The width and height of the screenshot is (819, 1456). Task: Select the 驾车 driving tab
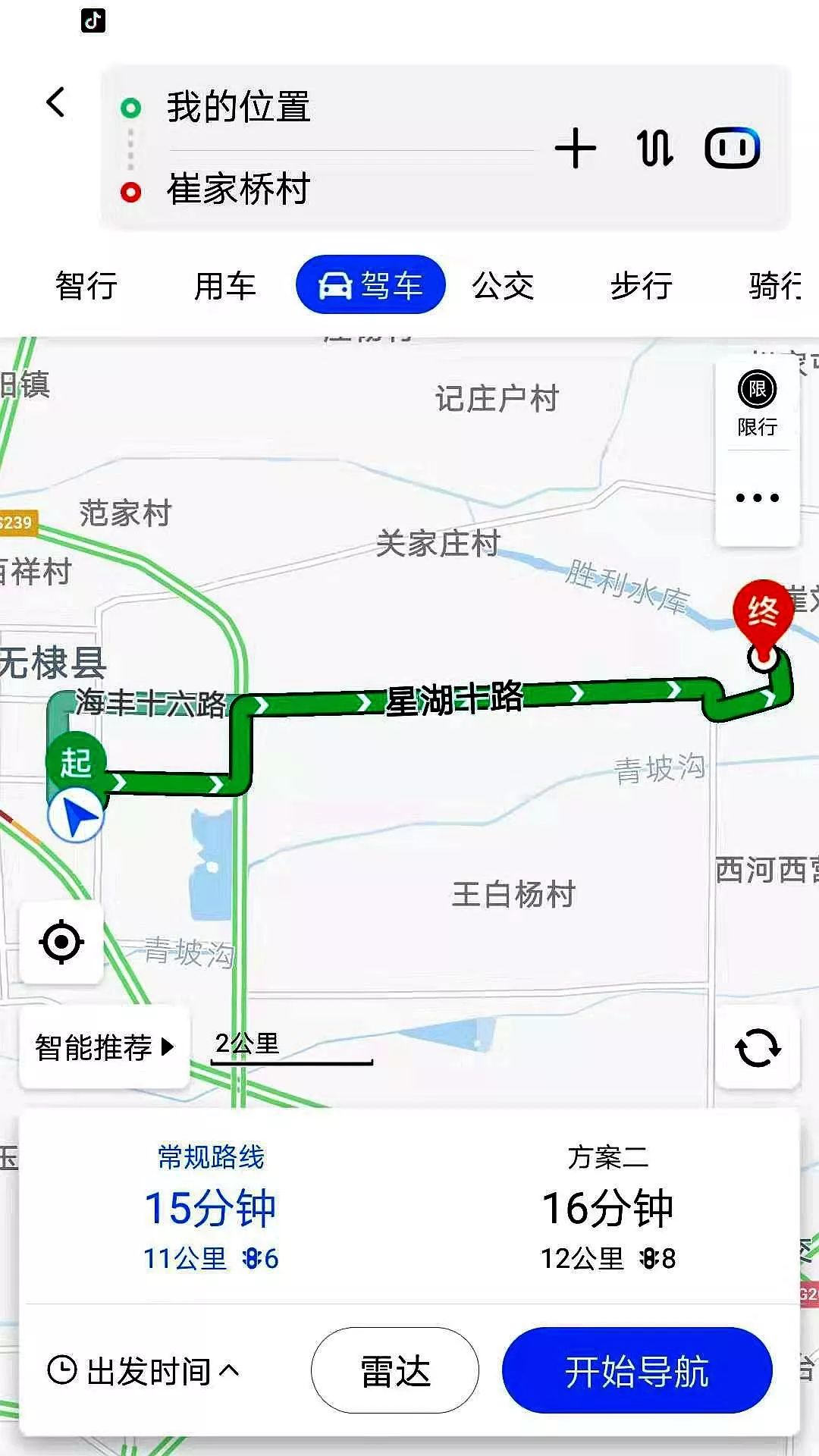[x=370, y=285]
